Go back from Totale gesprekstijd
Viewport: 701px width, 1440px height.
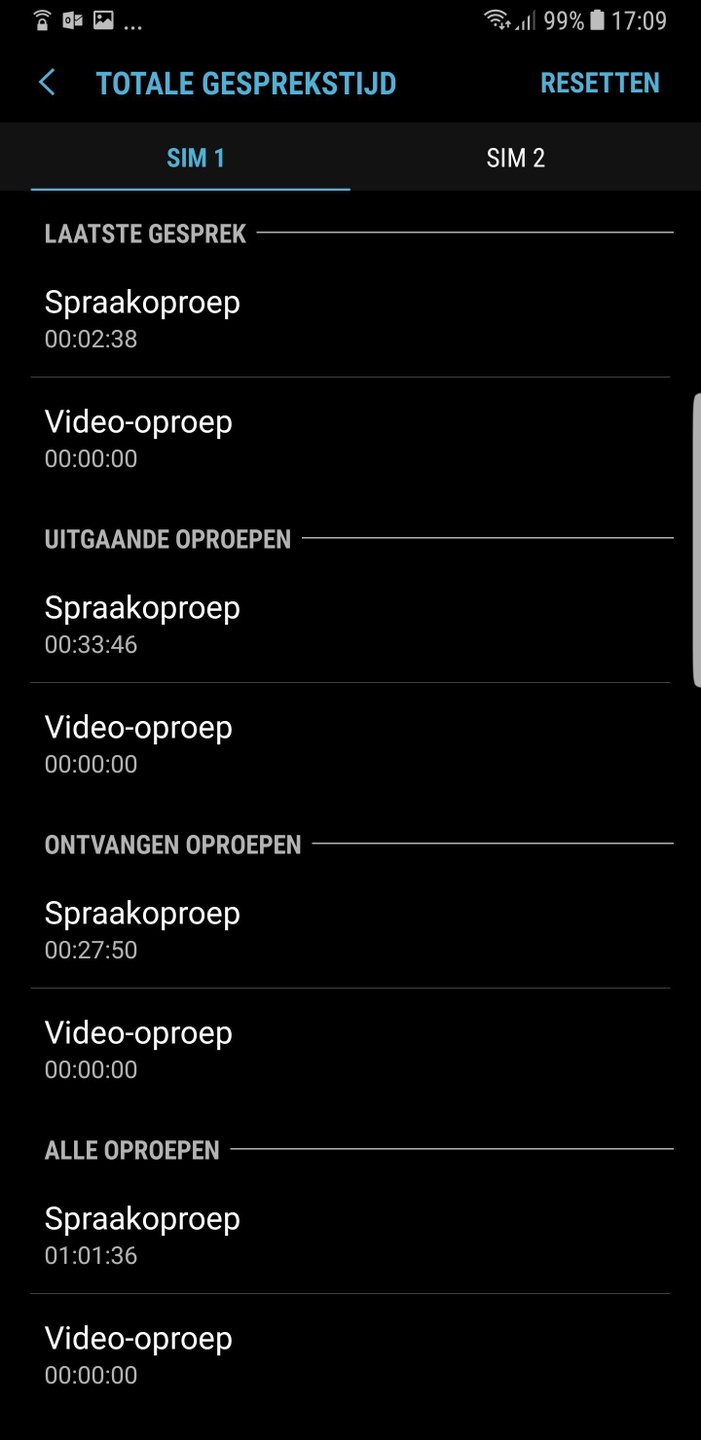pos(47,83)
